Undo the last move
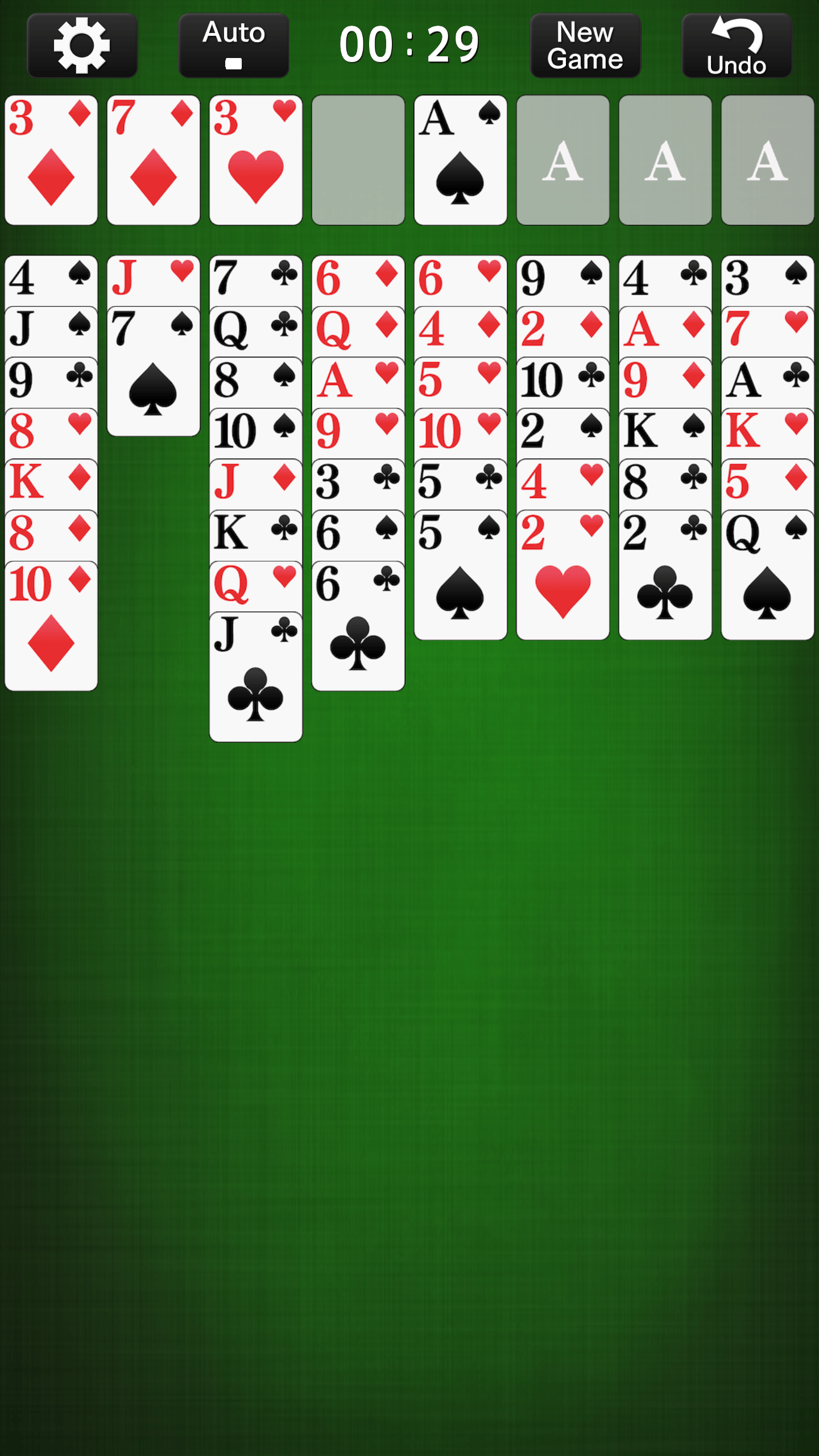This screenshot has height=1456, width=819. coord(737,45)
